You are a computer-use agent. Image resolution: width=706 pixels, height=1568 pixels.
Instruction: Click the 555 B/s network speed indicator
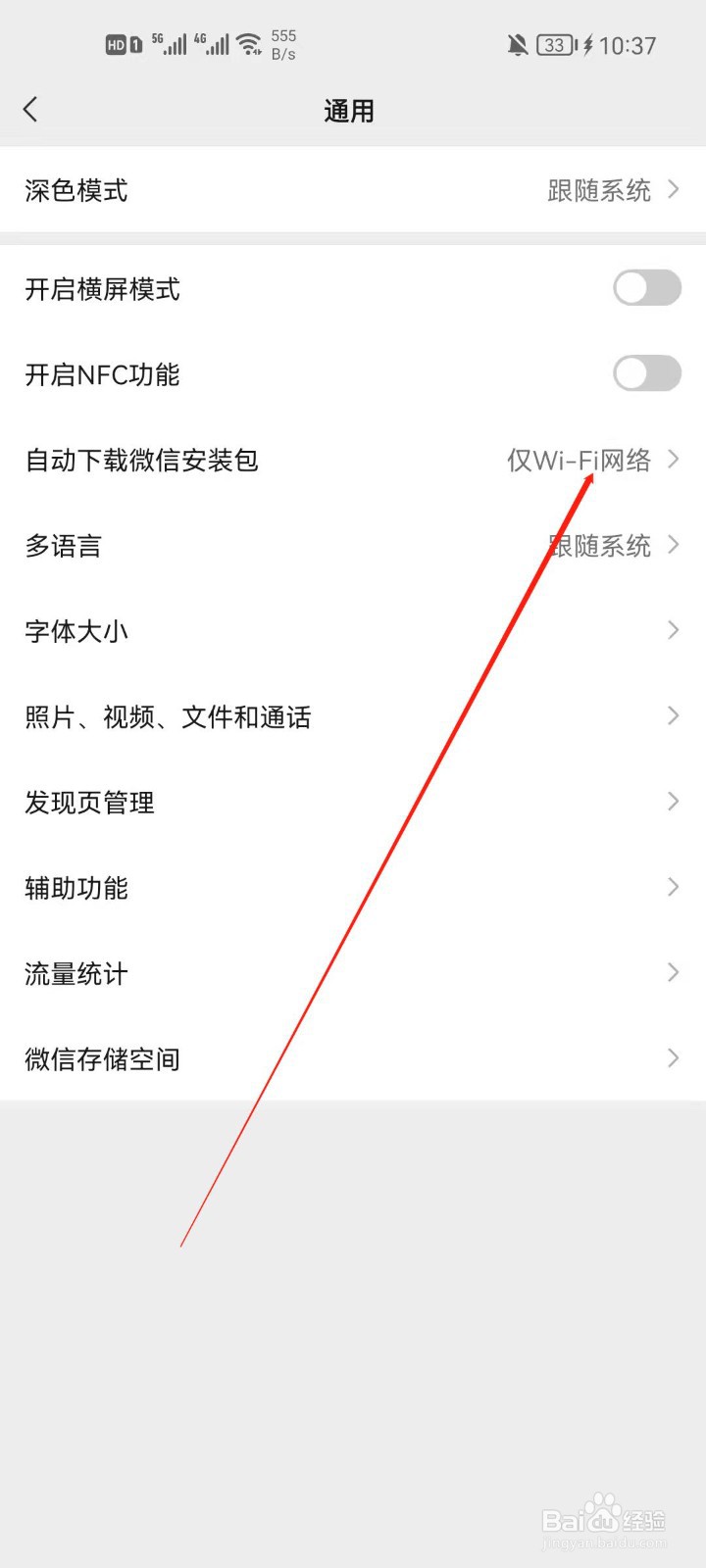282,44
